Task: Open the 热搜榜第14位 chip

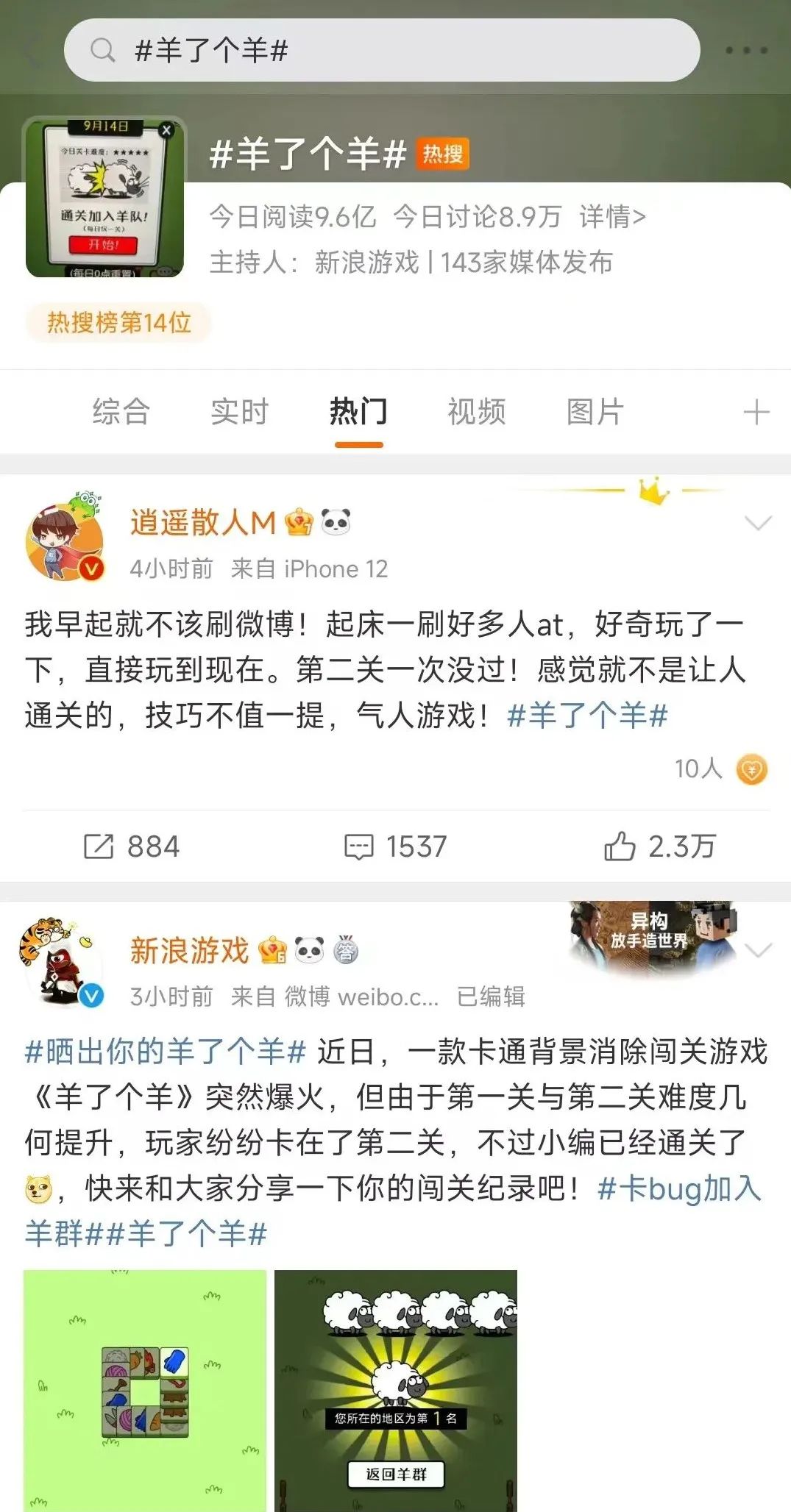Action: pos(118,322)
